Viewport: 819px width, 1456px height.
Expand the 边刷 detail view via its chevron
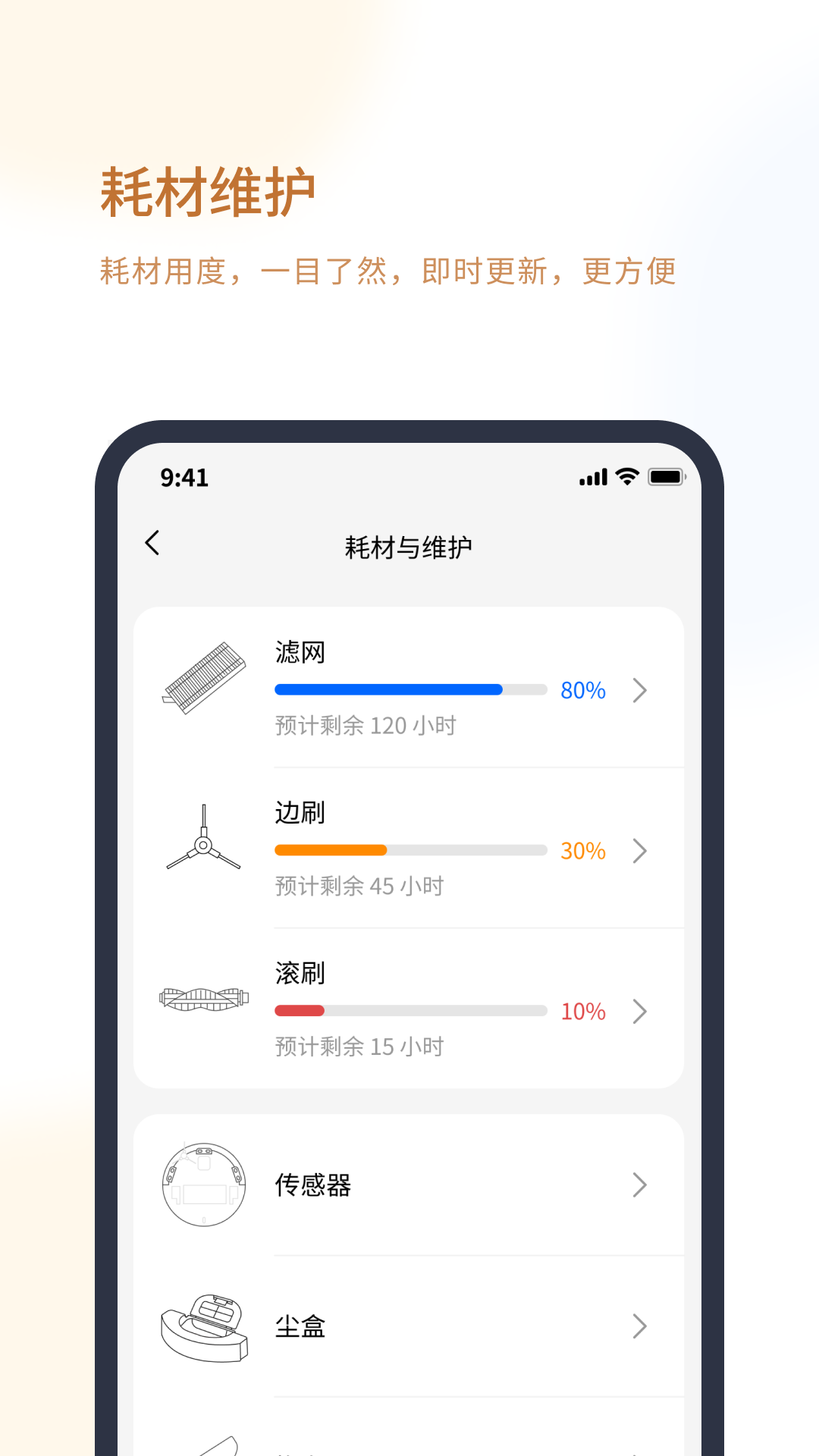641,852
